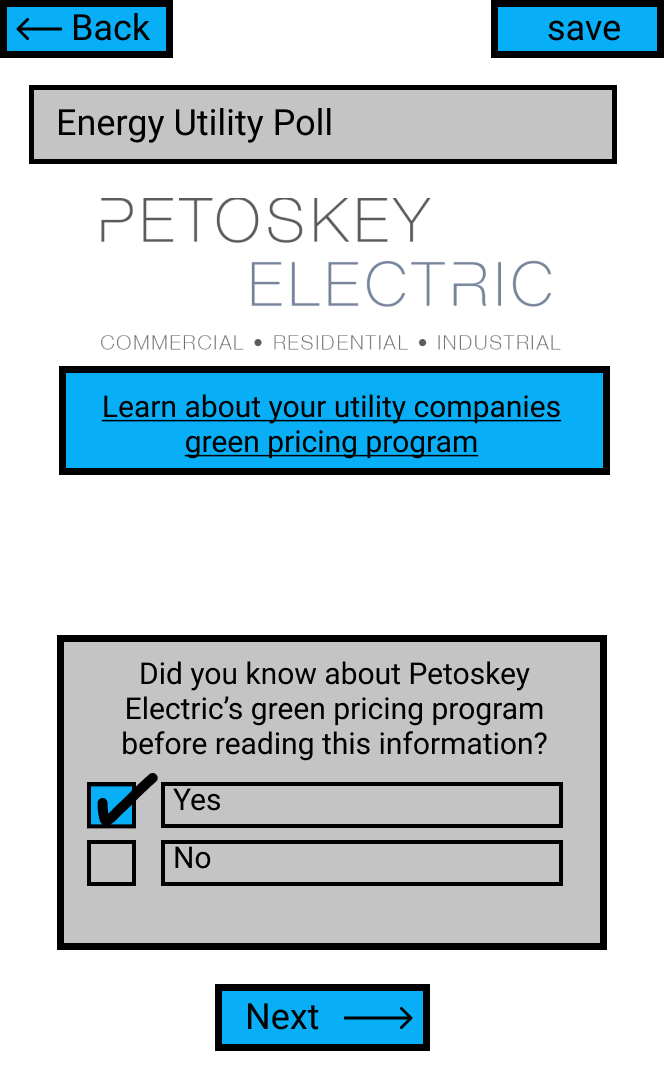The image size is (664, 1081).
Task: Uncheck the Yes checkbox
Action: point(112,805)
